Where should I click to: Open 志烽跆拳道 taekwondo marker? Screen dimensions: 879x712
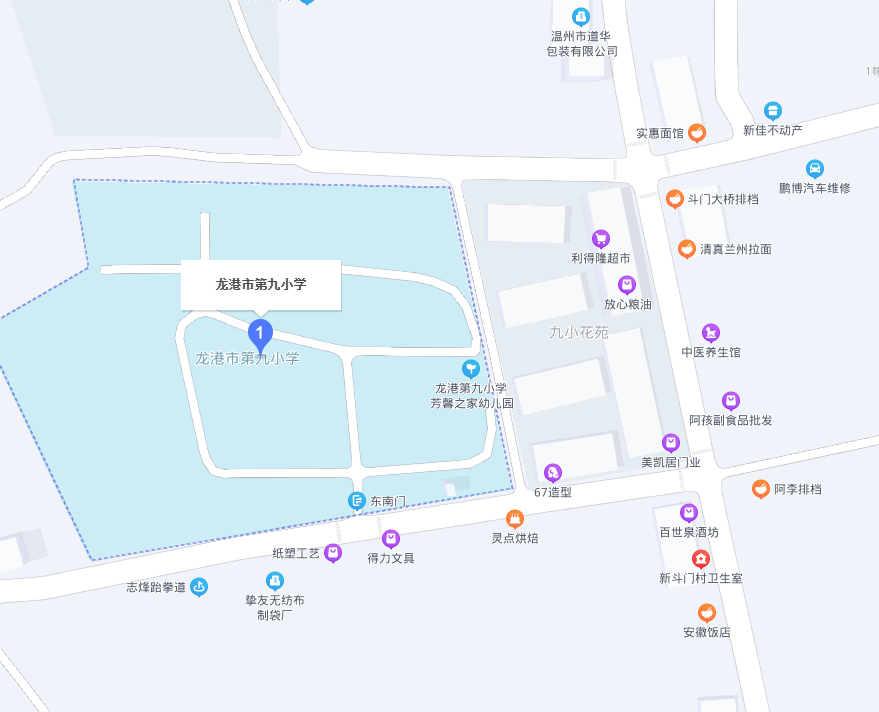(199, 587)
